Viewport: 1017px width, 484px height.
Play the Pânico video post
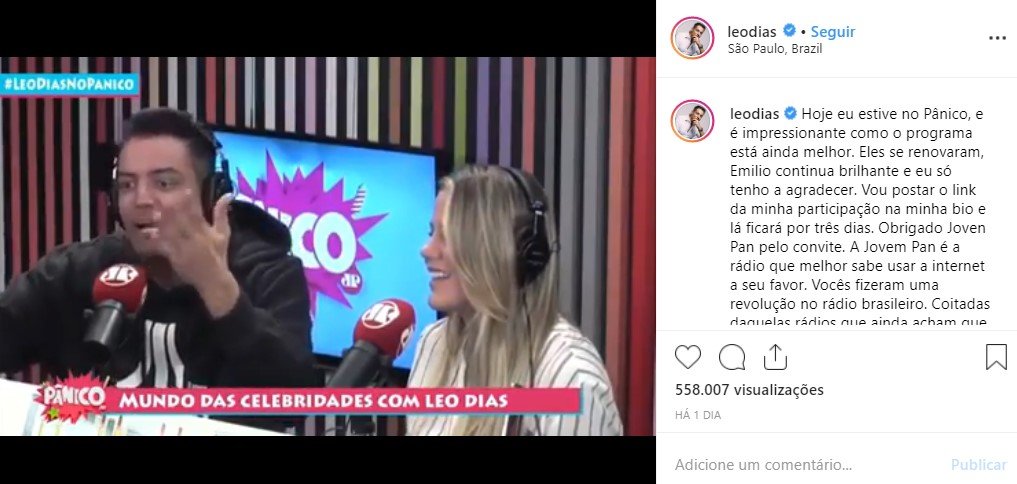coord(327,245)
